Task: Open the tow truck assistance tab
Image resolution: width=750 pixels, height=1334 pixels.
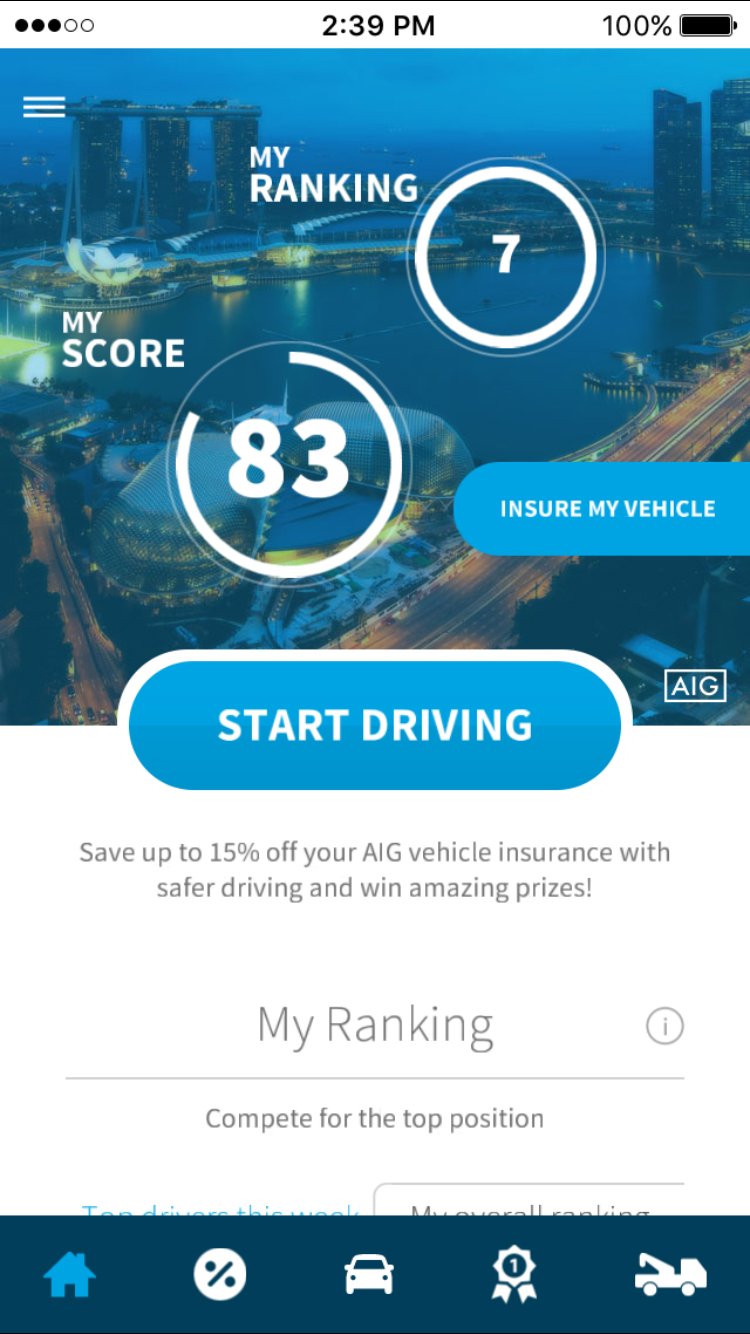Action: [x=670, y=1275]
